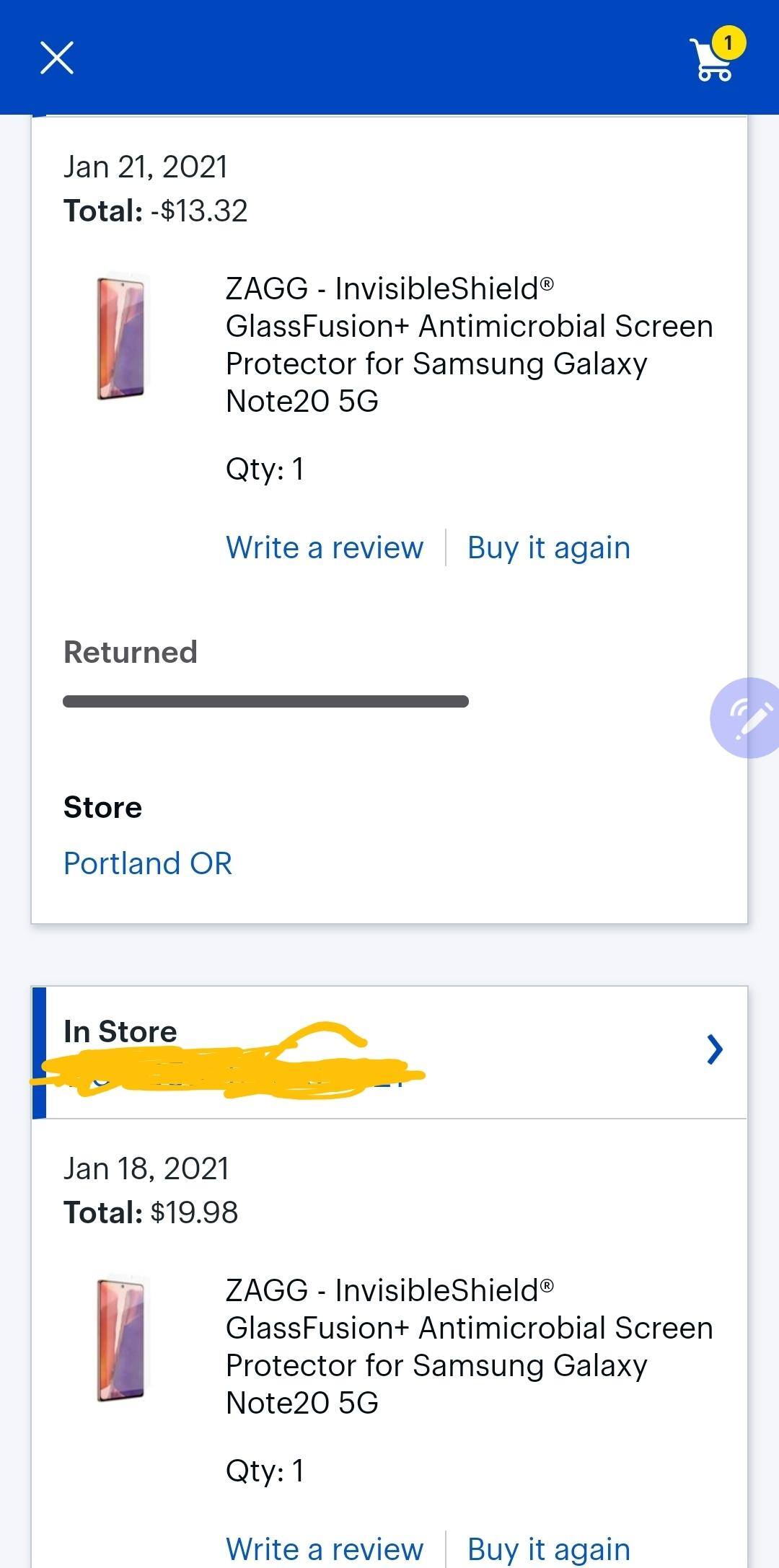Click the Qty: 1 text on first item
The image size is (779, 1568).
point(264,467)
